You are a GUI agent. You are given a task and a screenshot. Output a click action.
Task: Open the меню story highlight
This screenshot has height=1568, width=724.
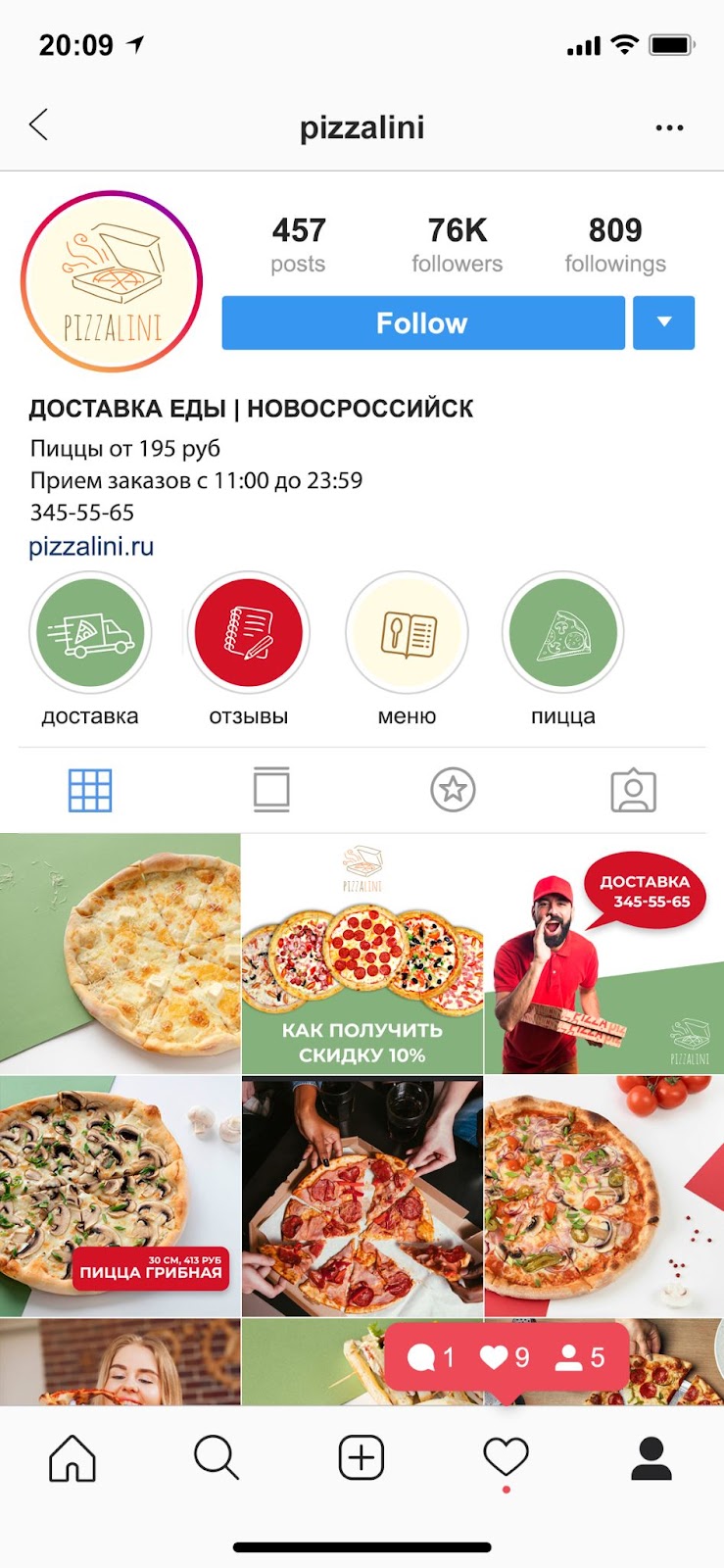pos(407,633)
